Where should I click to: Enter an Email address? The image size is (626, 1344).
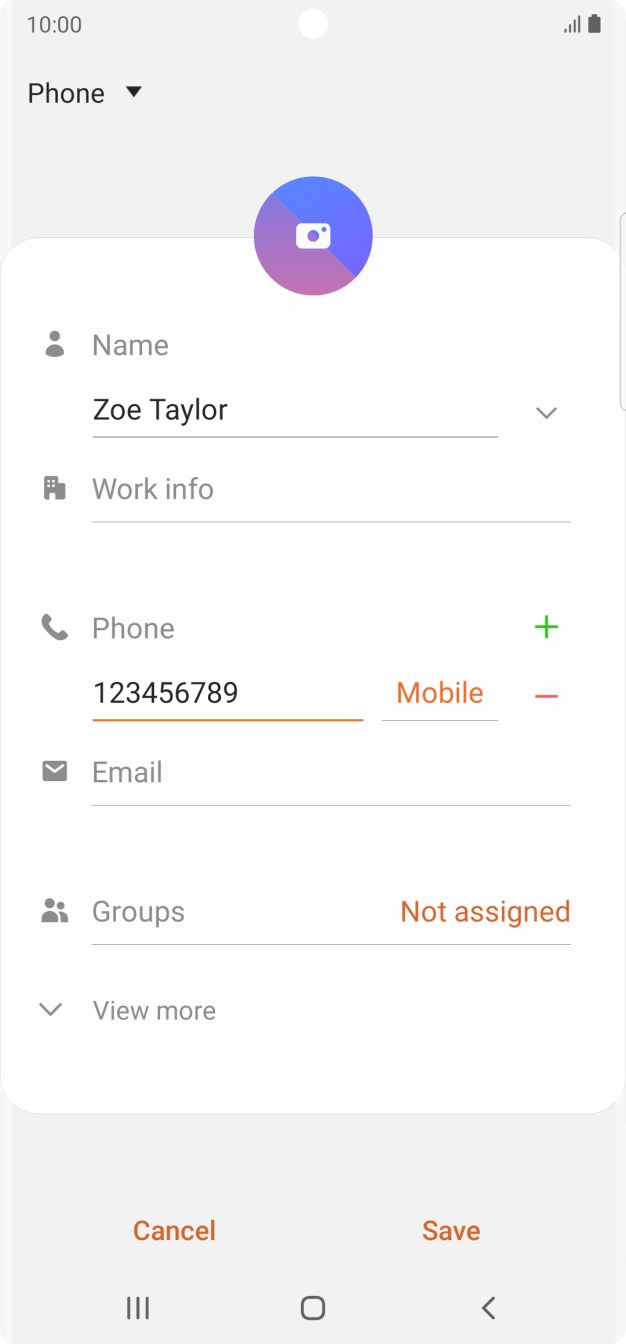click(330, 773)
